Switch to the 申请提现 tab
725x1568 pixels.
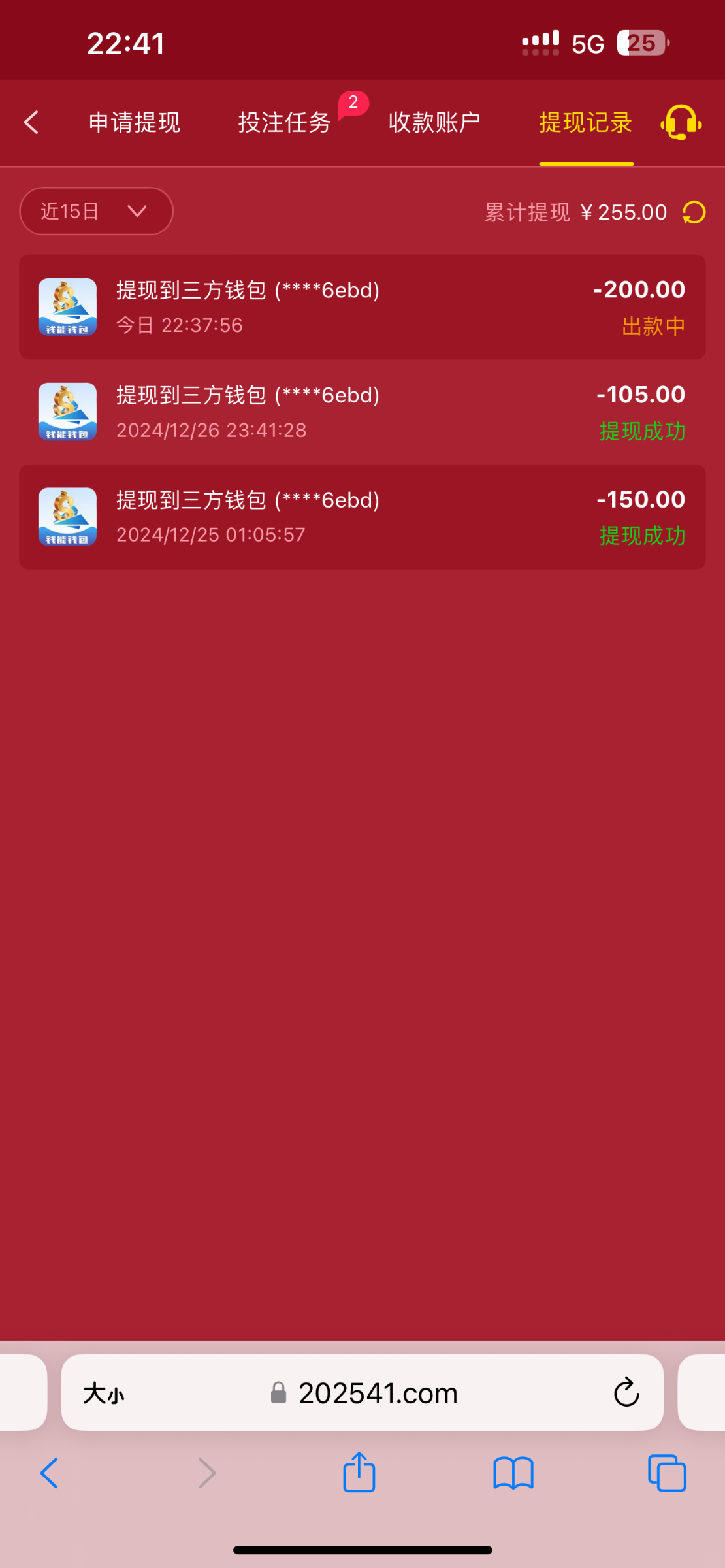[x=134, y=122]
